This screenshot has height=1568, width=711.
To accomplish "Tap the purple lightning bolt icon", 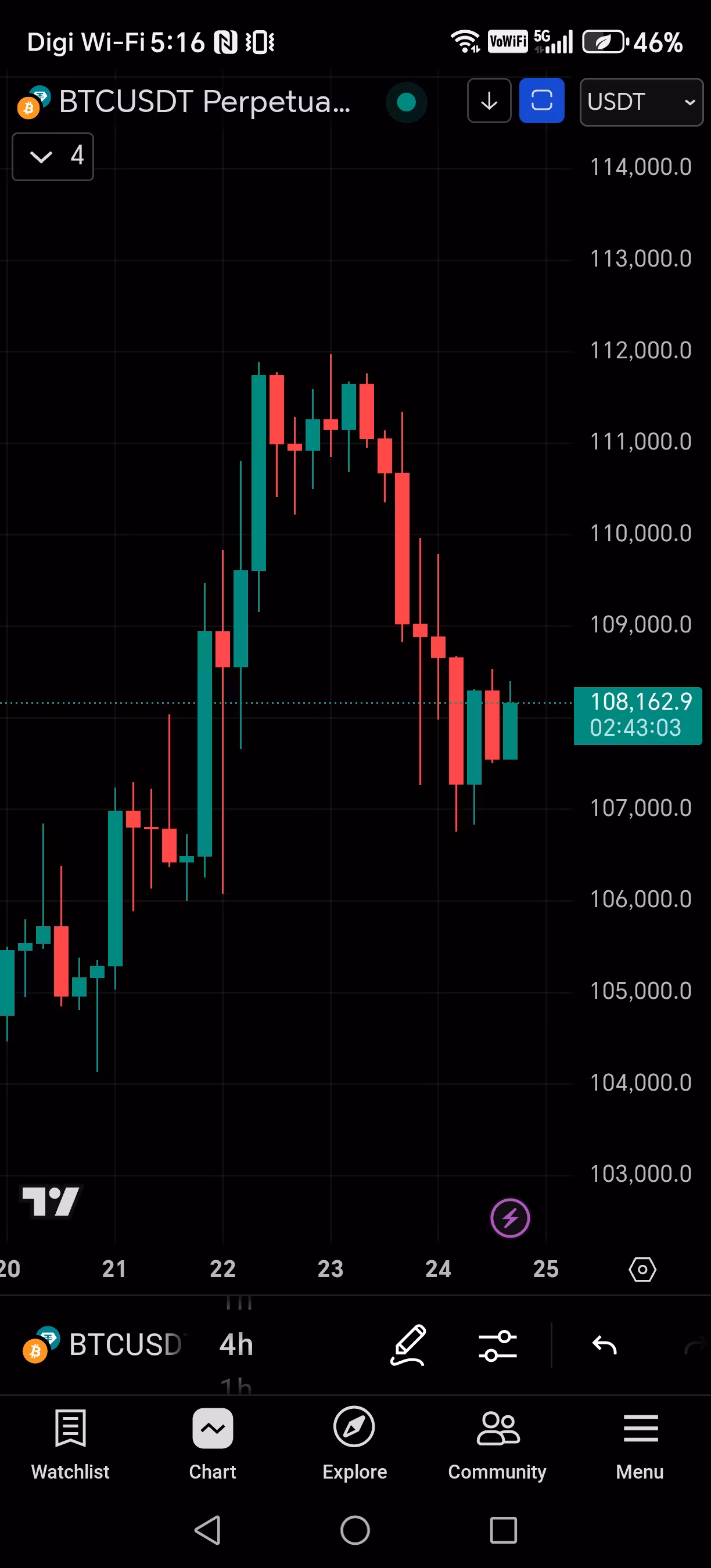I will click(x=509, y=1218).
